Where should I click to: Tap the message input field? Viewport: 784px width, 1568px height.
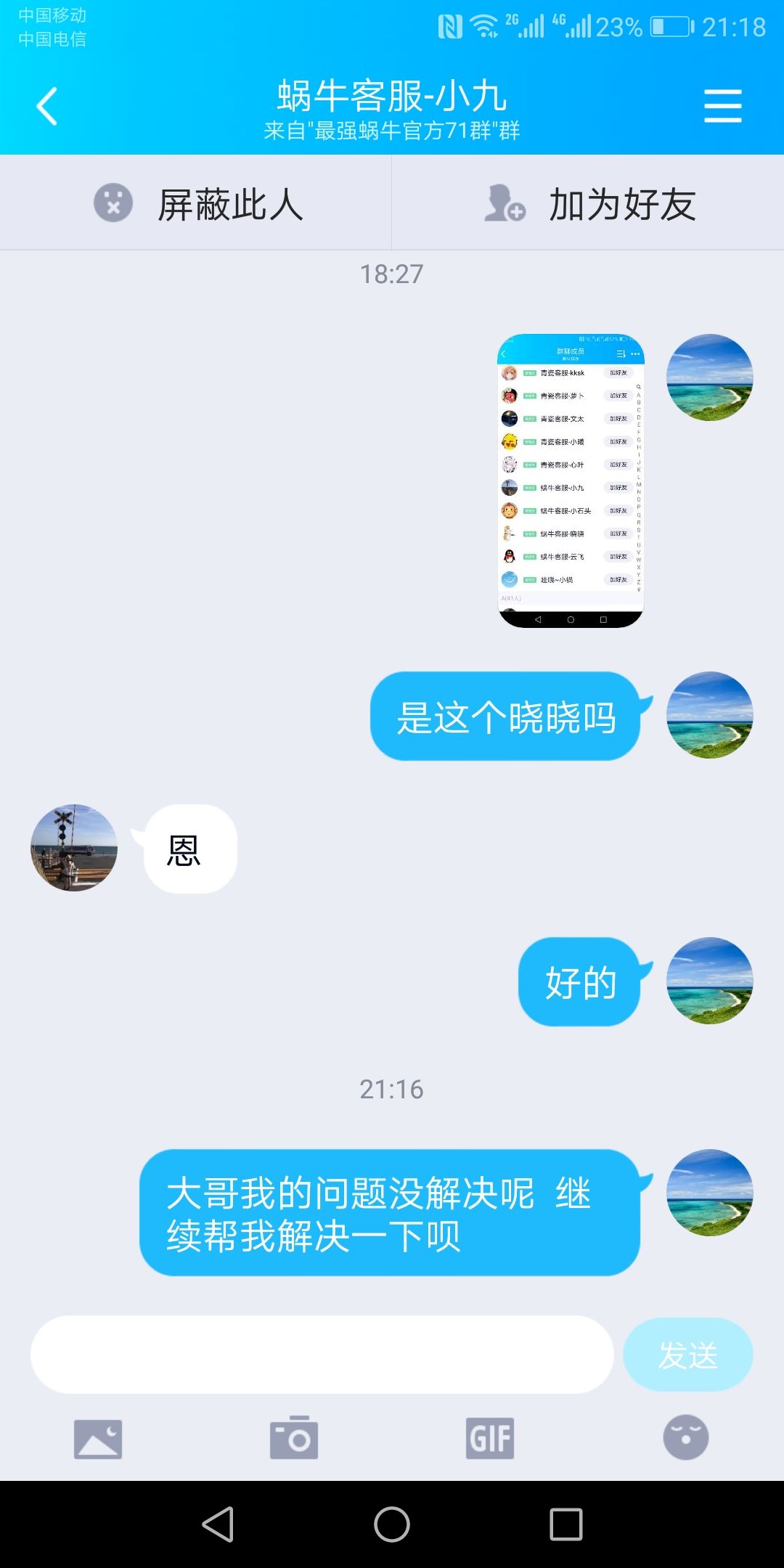[319, 1354]
